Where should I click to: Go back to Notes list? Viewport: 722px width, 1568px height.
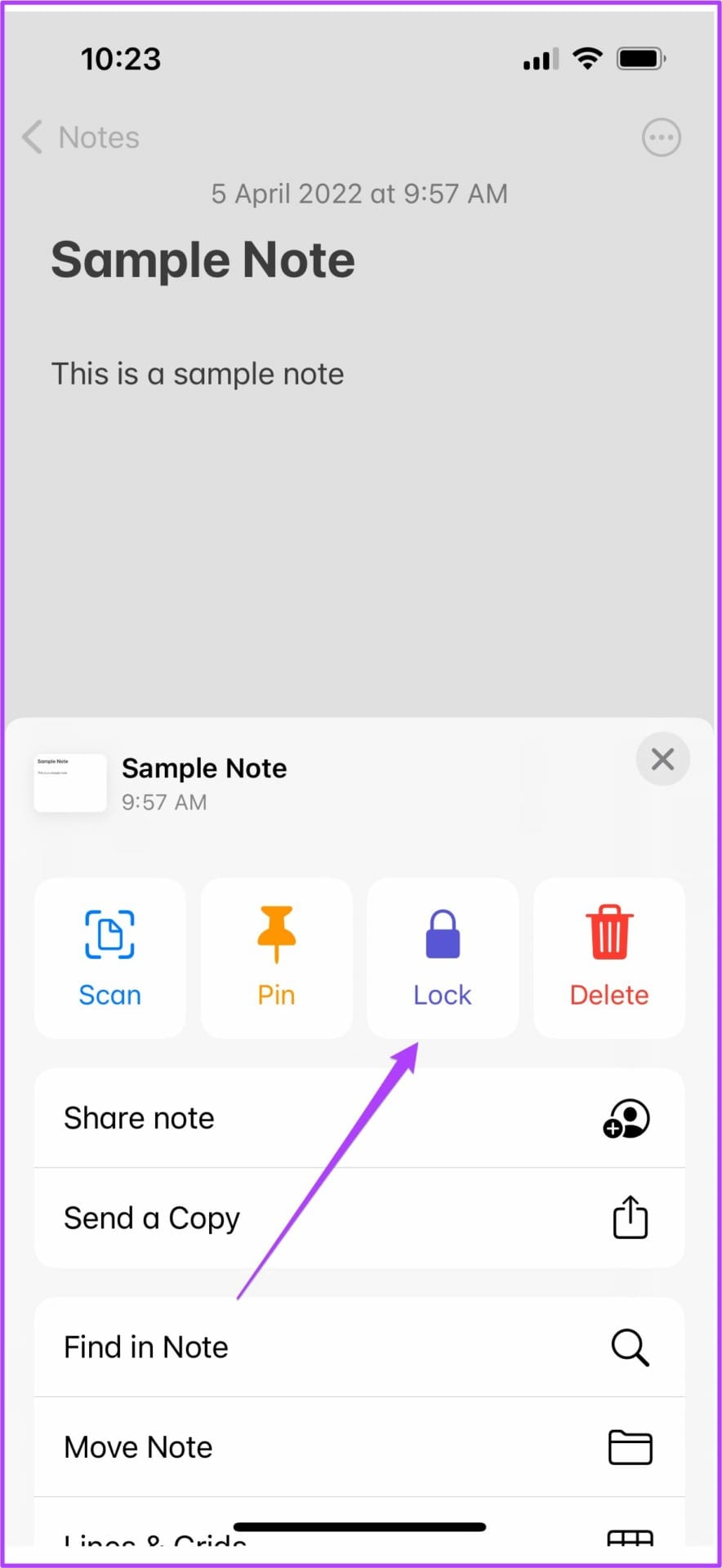(82, 137)
